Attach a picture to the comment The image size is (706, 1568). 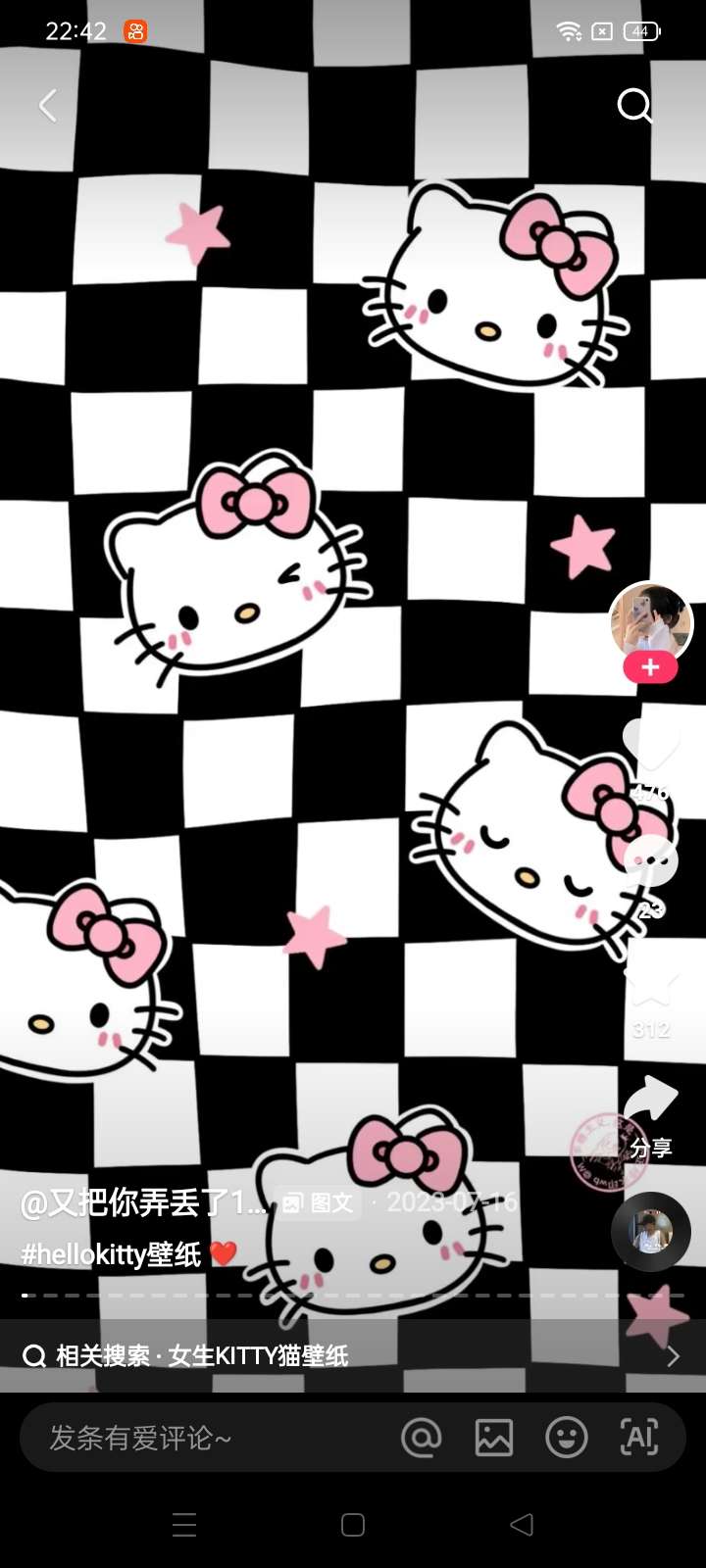[494, 1438]
